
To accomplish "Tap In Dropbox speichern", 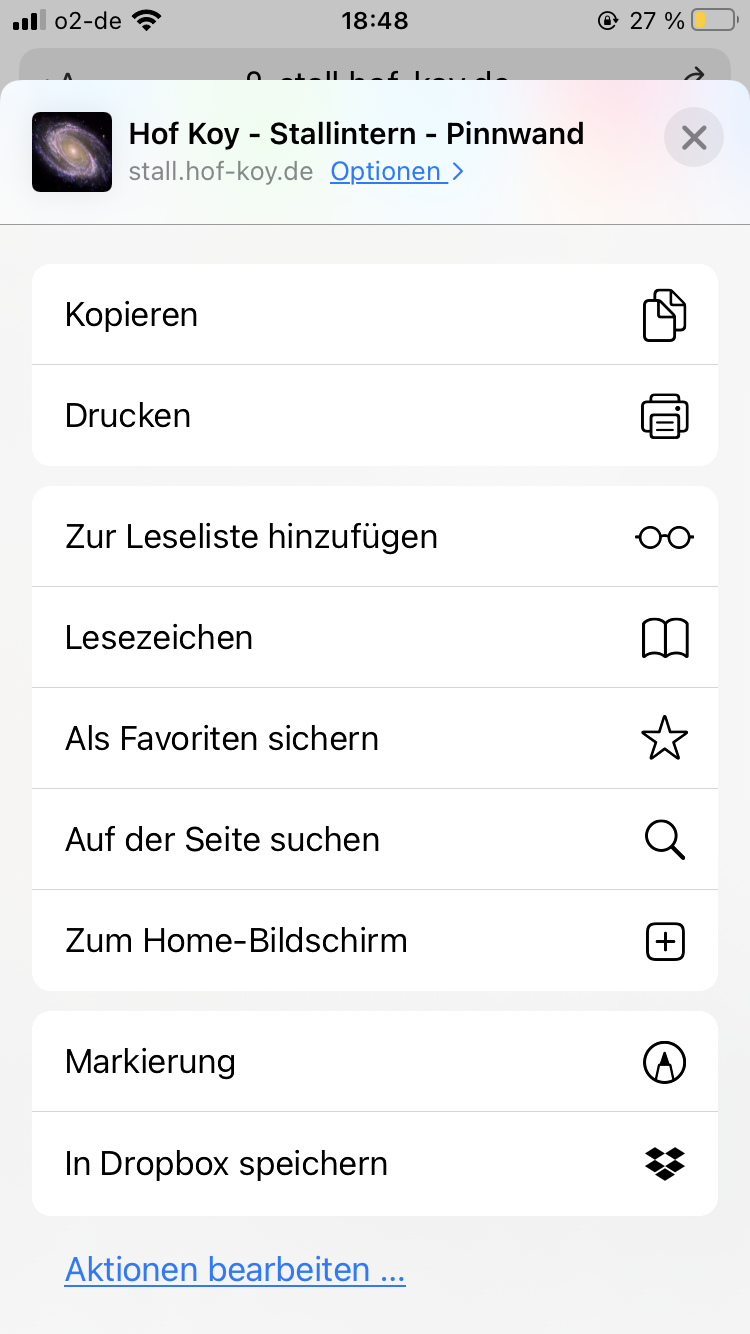I will pyautogui.click(x=375, y=1164).
